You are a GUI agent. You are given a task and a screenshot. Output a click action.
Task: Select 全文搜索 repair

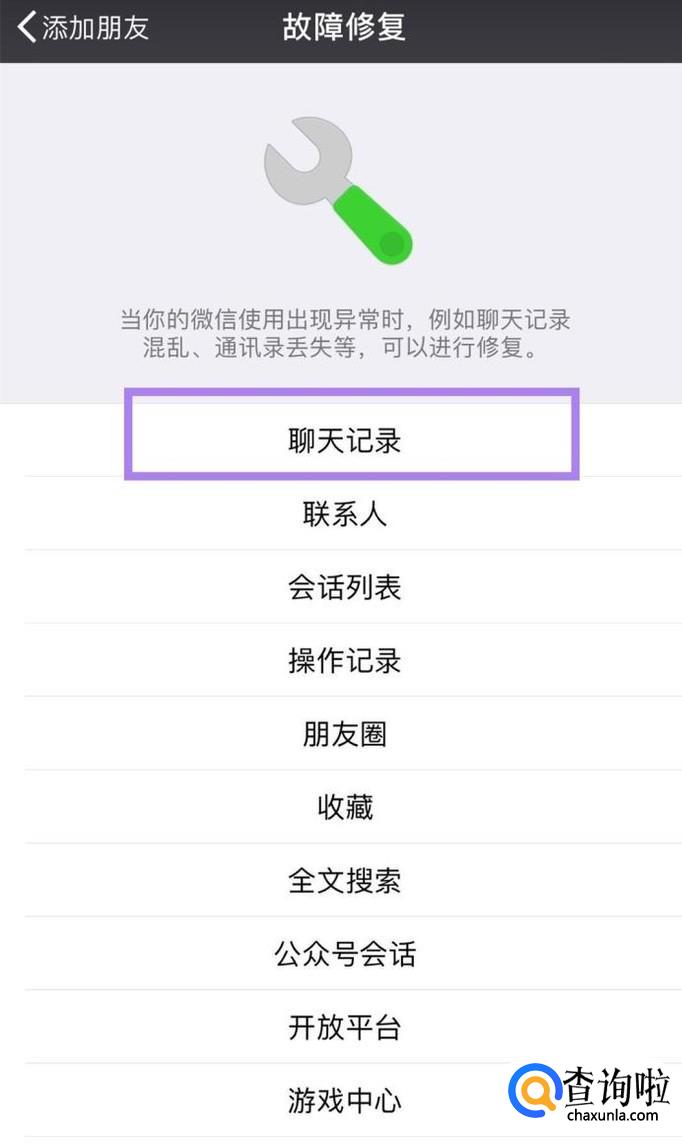[346, 881]
